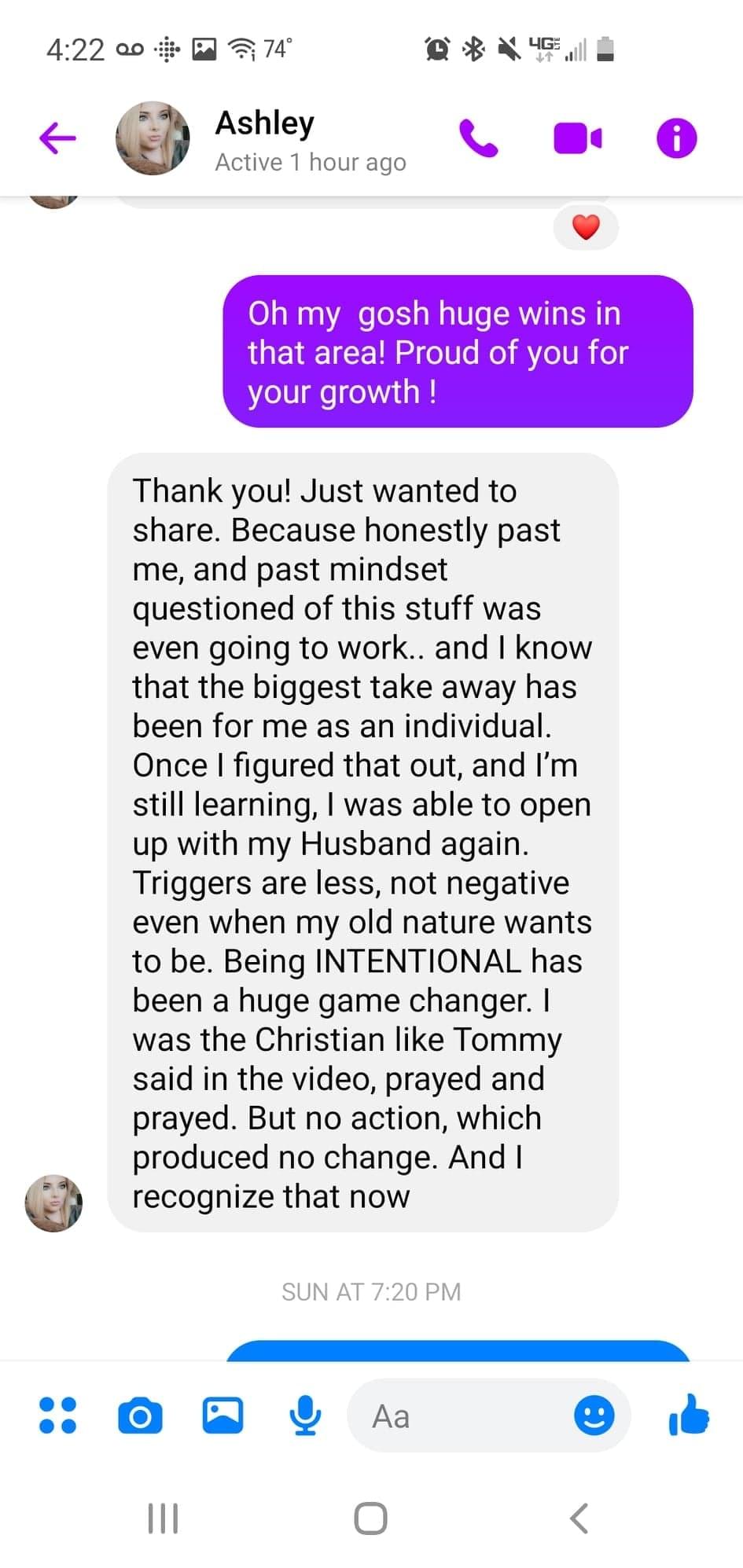This screenshot has height=1568, width=743.
Task: Open the photo gallery picker
Action: (x=223, y=1416)
